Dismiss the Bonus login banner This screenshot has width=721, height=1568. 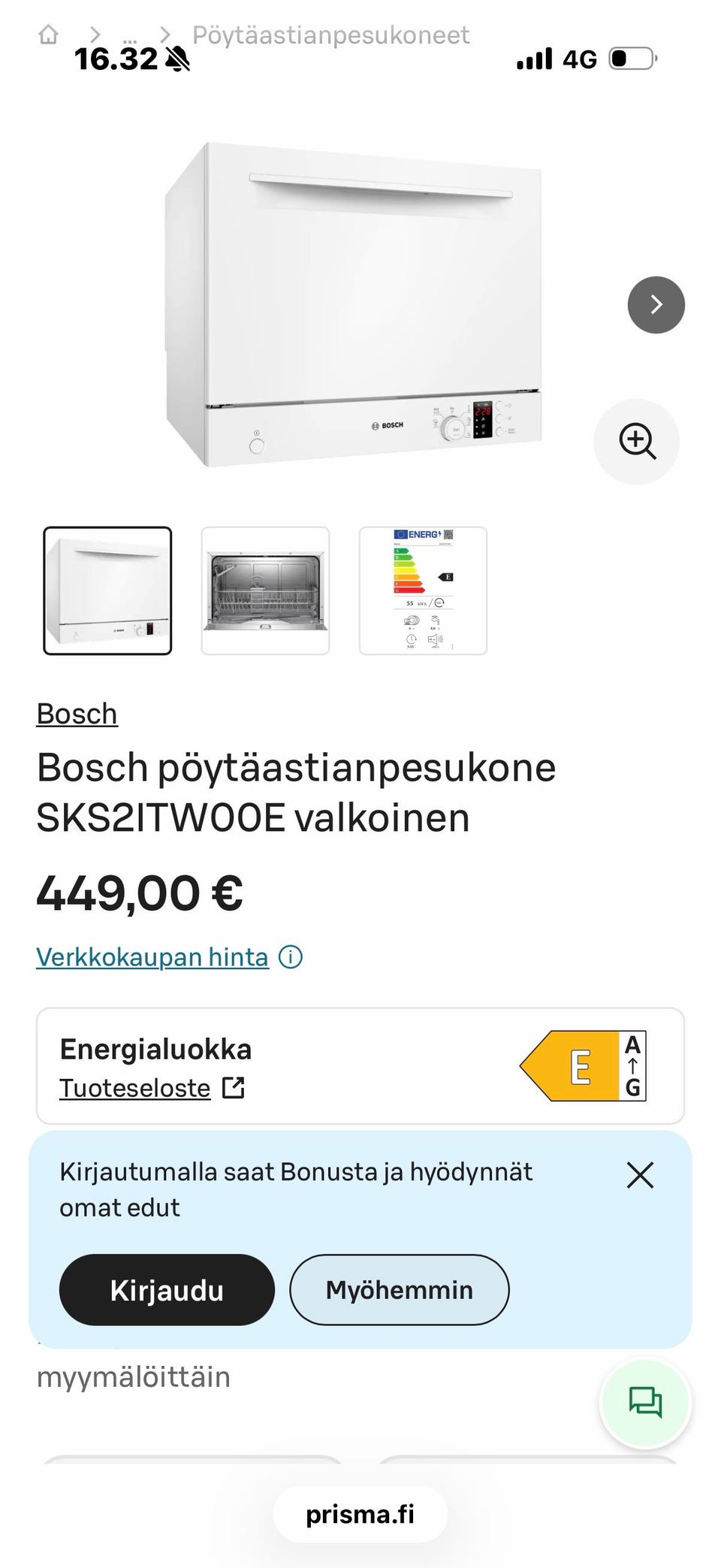point(640,1175)
